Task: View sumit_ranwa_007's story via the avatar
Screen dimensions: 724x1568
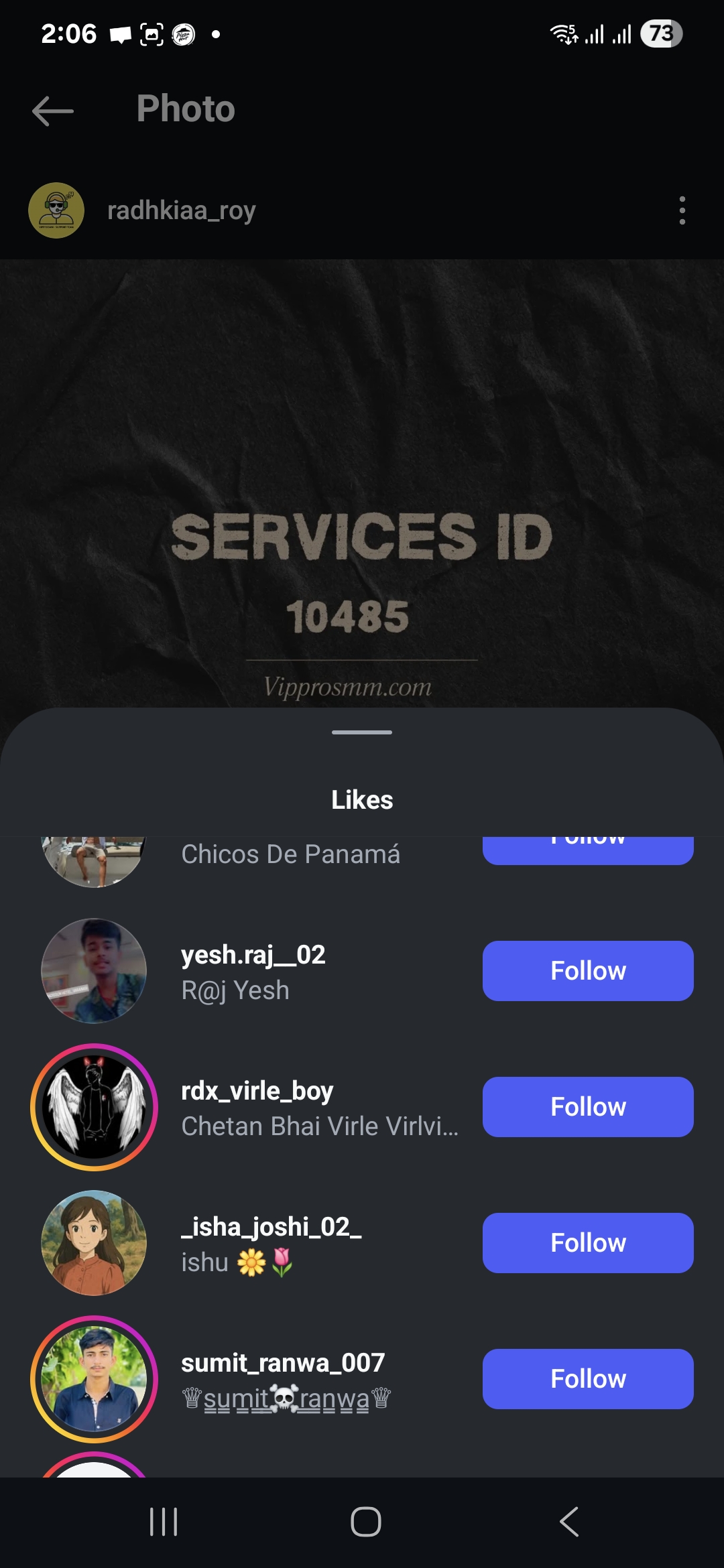Action: tap(94, 1379)
